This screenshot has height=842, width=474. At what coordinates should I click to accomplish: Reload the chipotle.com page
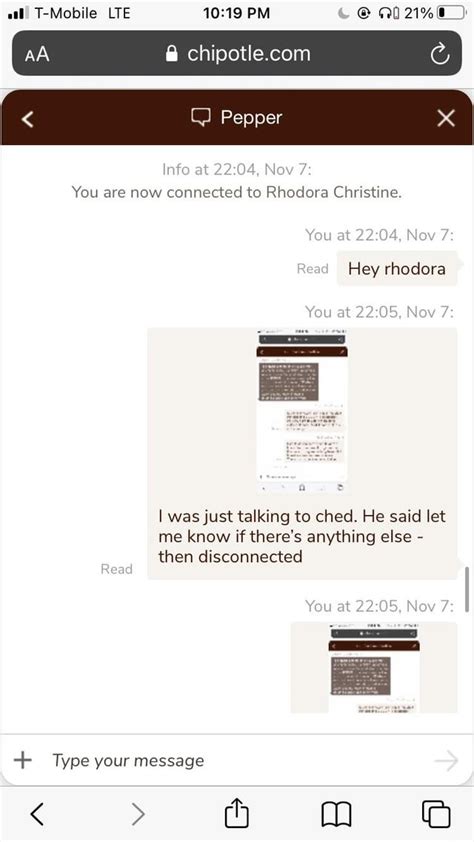point(440,54)
